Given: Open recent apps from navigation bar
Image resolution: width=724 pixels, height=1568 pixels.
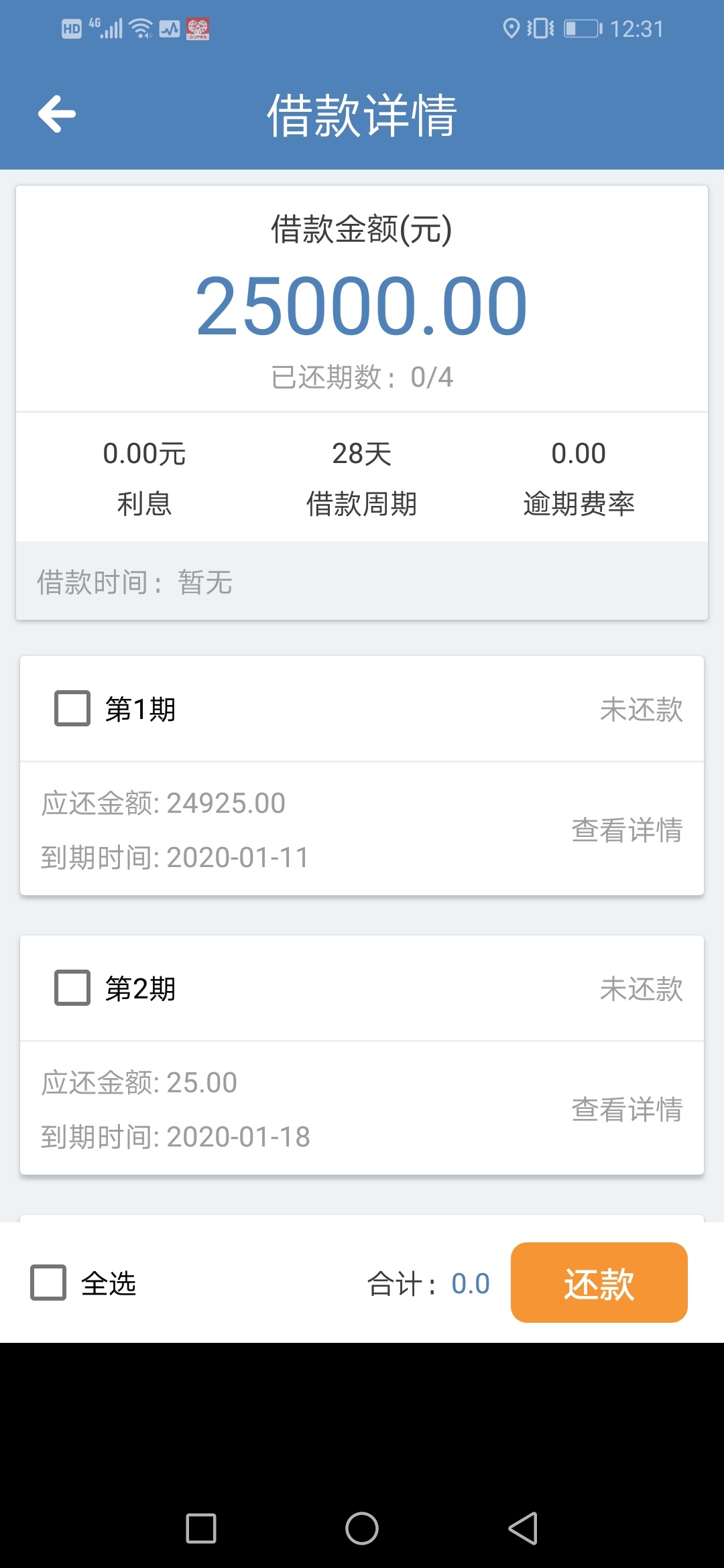Looking at the screenshot, I should coord(201,1528).
